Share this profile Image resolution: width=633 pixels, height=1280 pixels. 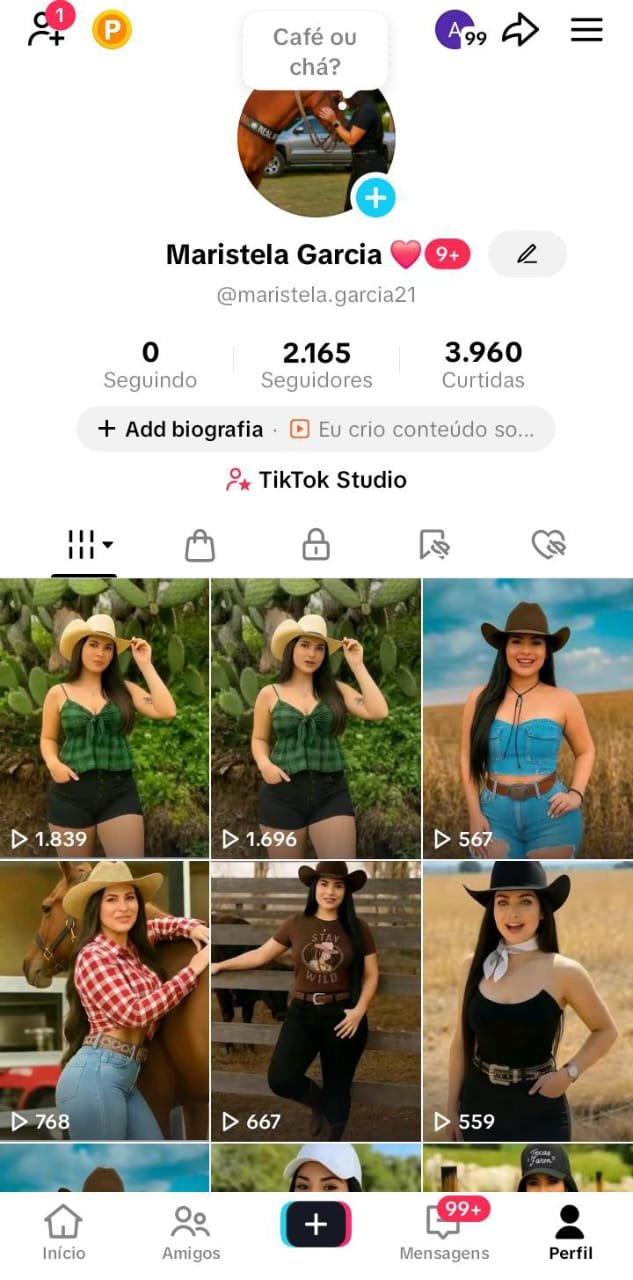point(520,30)
